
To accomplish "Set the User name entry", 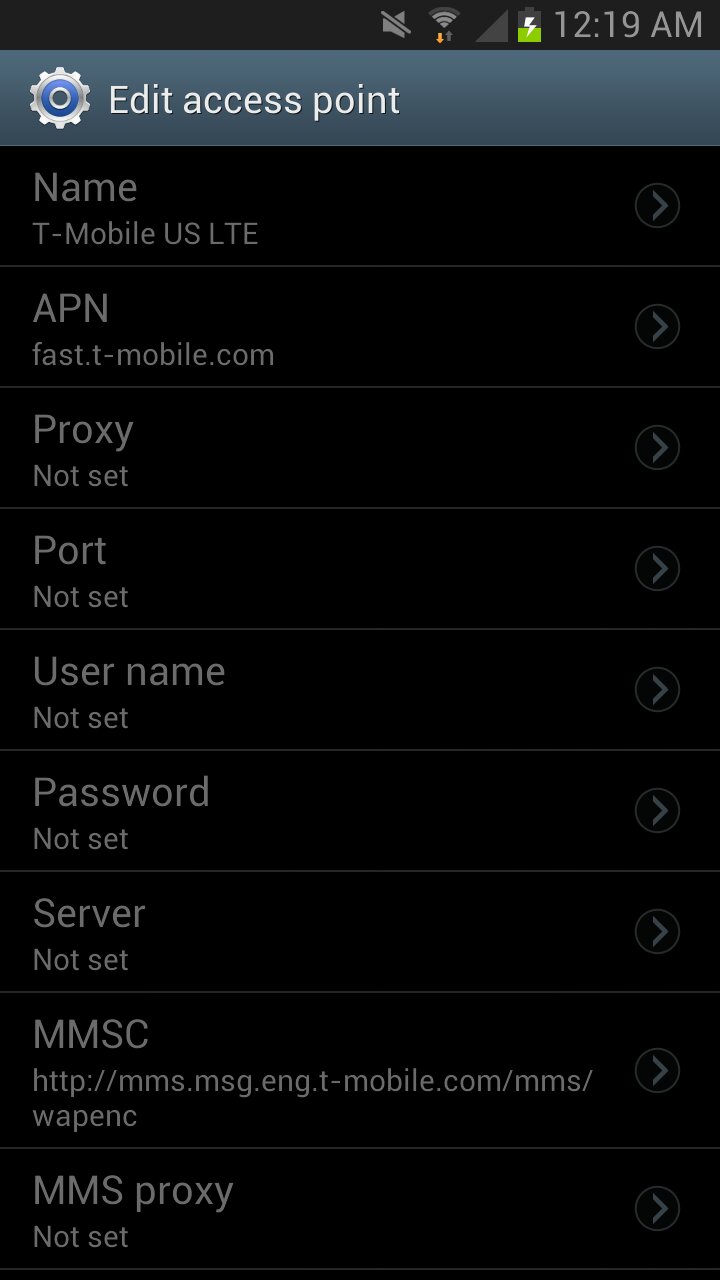I will 360,690.
